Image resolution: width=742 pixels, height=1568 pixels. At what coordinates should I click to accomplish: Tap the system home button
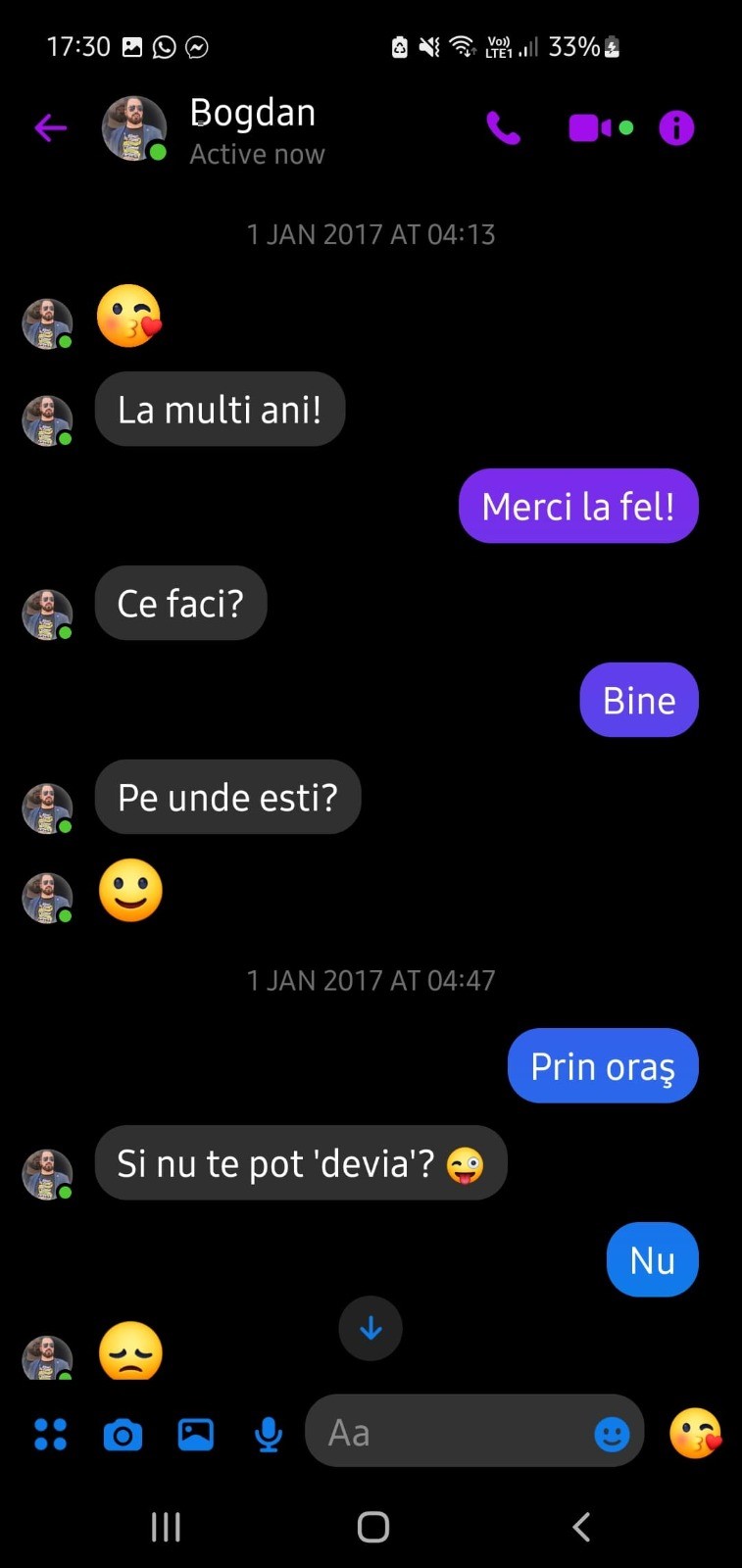(372, 1526)
